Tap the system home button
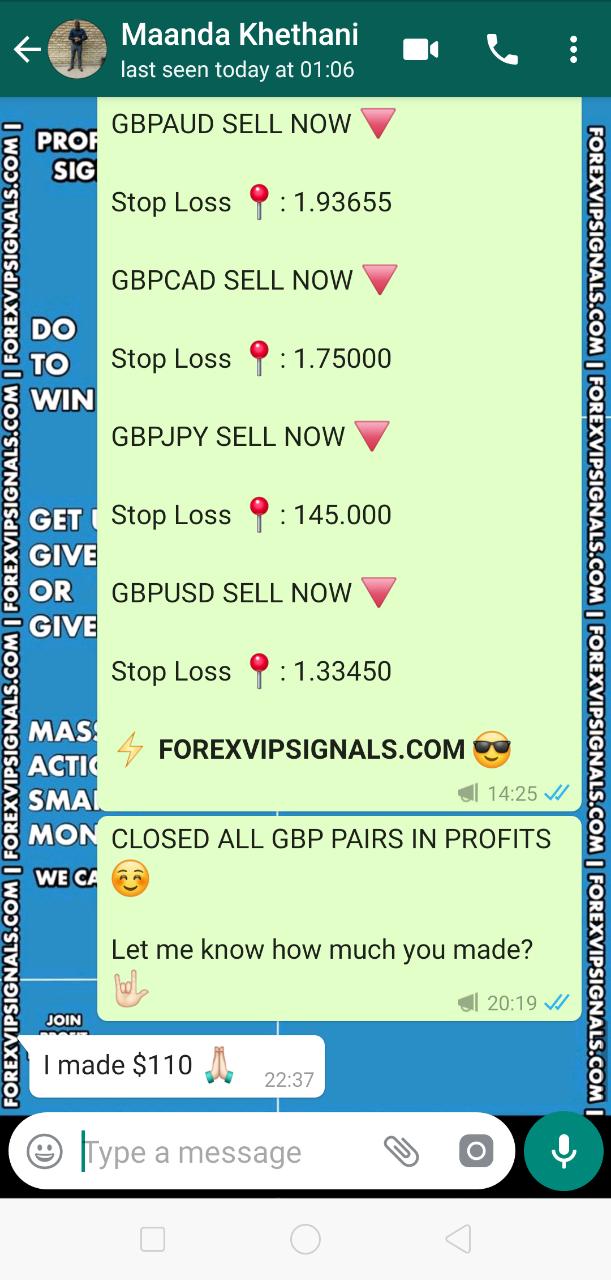611x1280 pixels. 305,1239
